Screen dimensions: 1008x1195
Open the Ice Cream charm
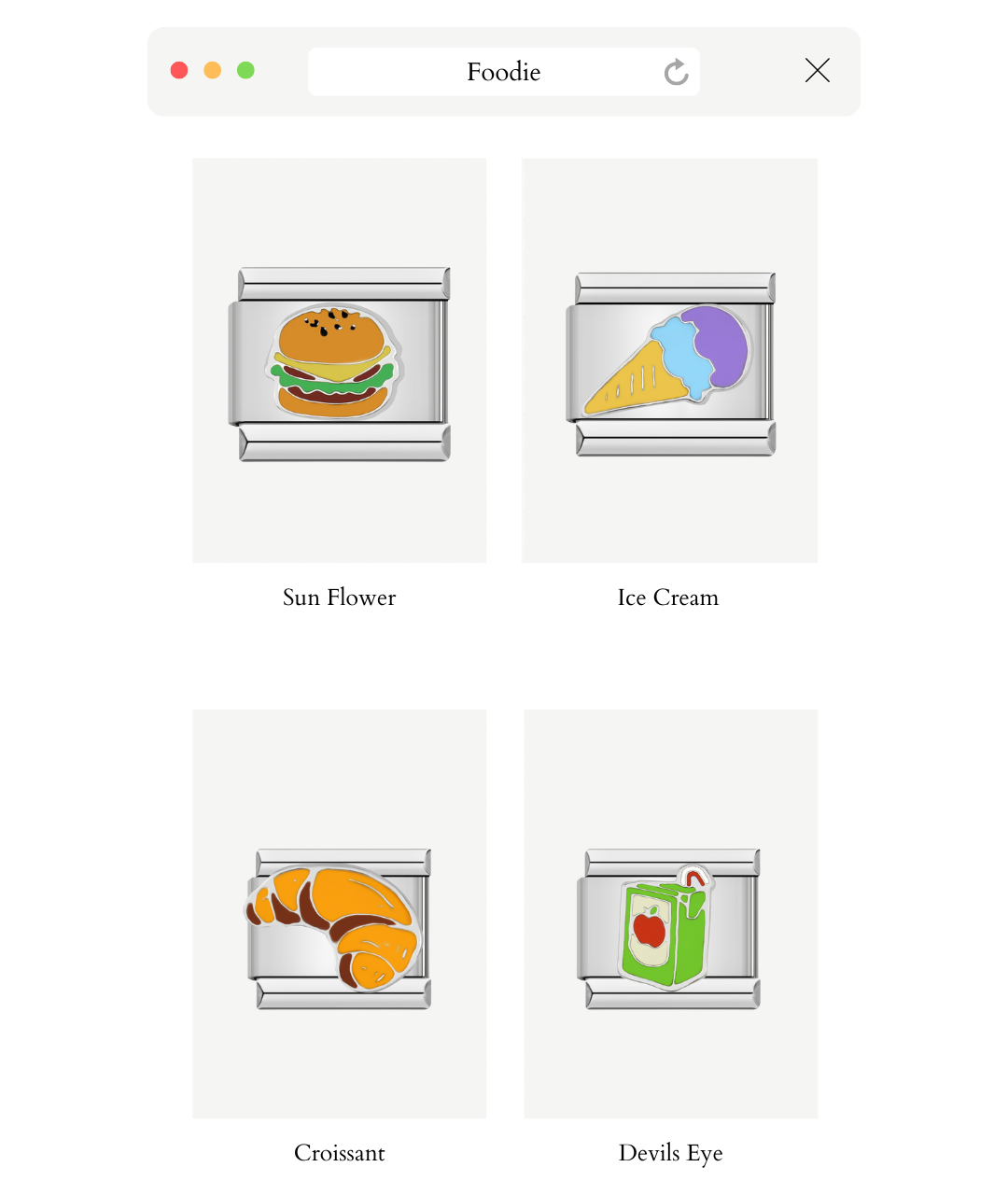tap(669, 362)
